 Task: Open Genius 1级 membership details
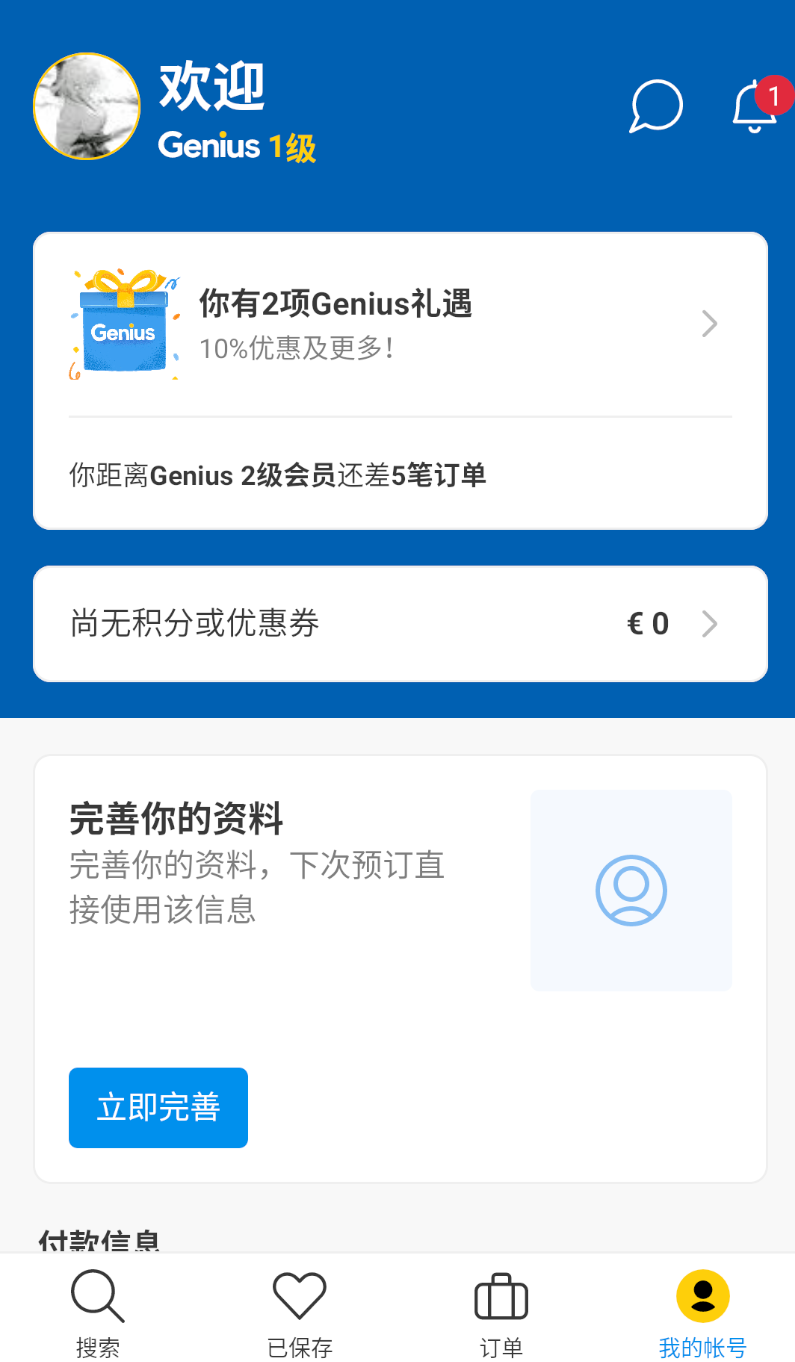tap(237, 146)
